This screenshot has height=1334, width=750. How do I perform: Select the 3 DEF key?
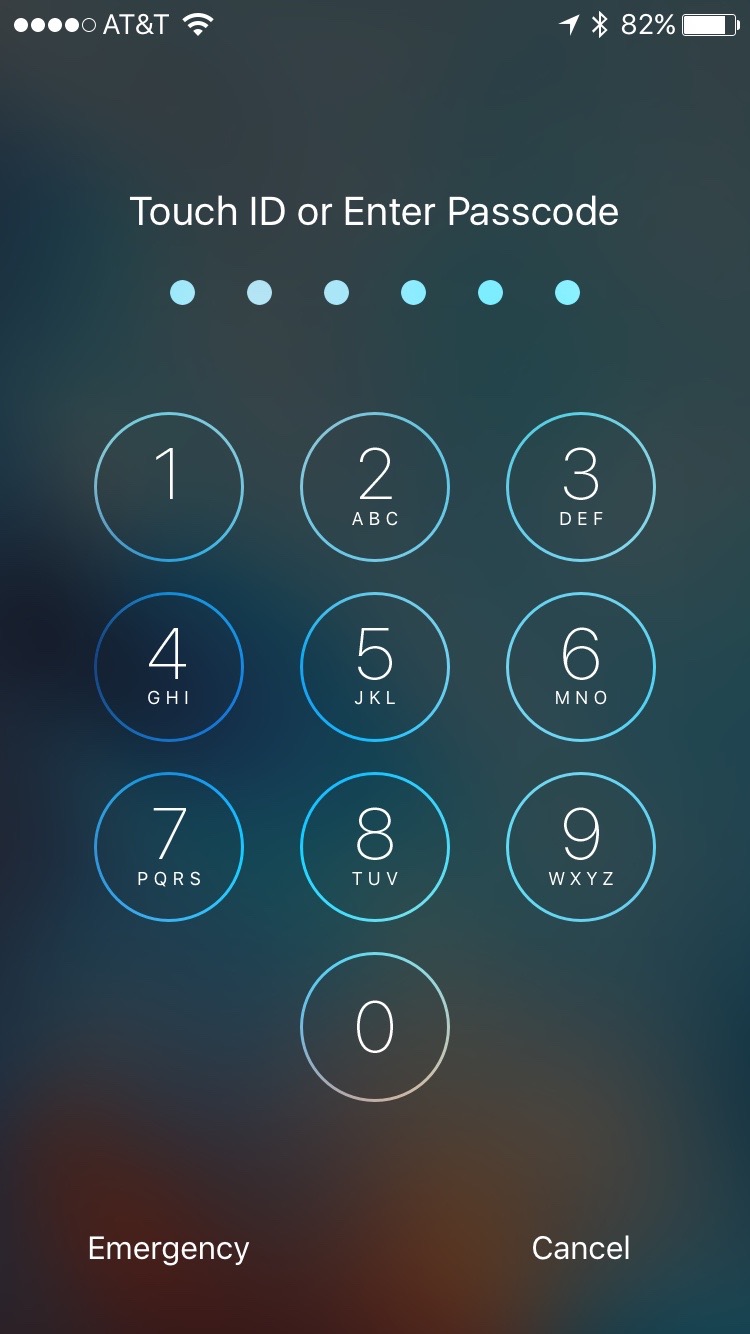(581, 487)
